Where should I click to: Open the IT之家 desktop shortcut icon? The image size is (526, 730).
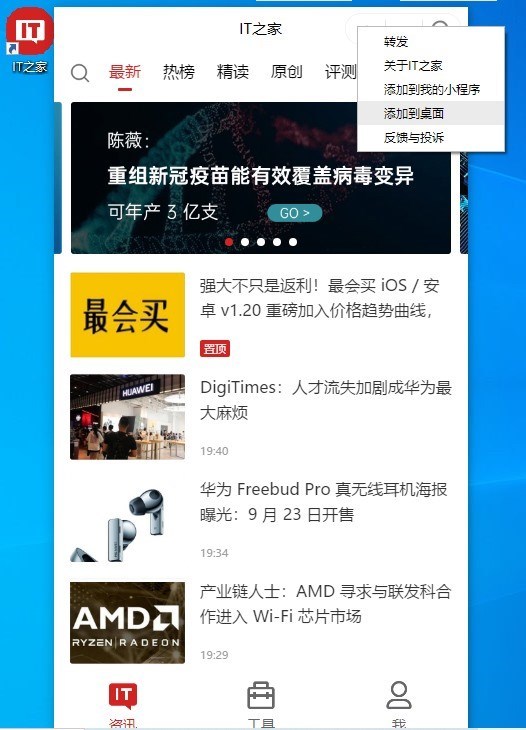pos(29,41)
